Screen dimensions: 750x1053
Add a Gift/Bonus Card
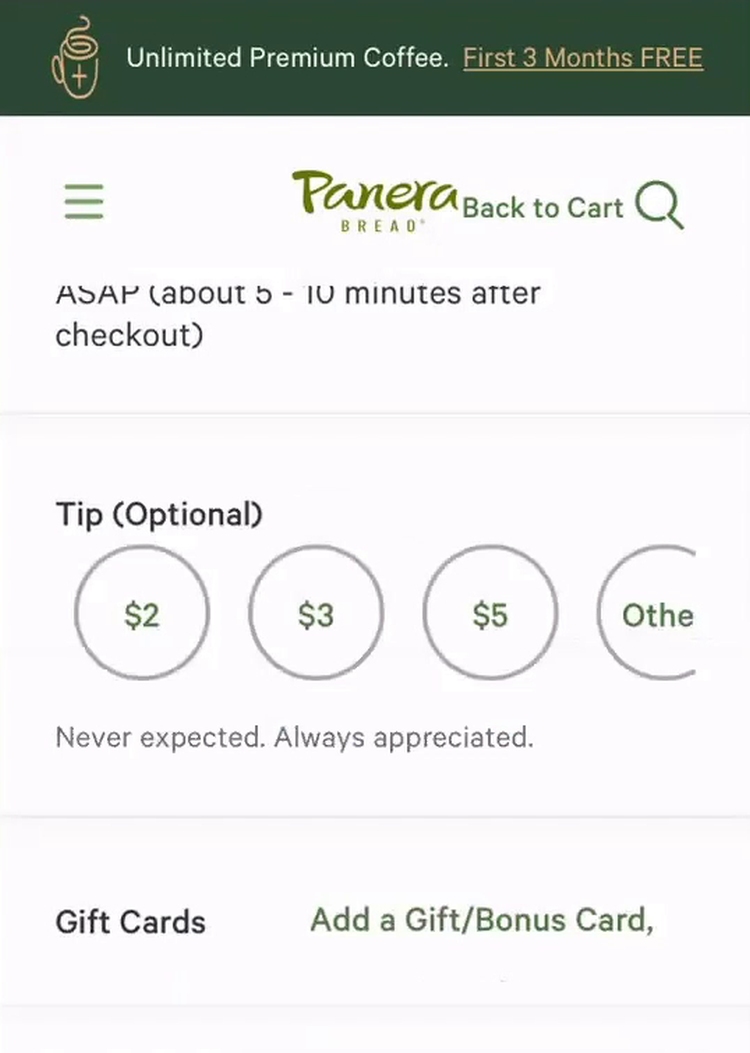(481, 920)
